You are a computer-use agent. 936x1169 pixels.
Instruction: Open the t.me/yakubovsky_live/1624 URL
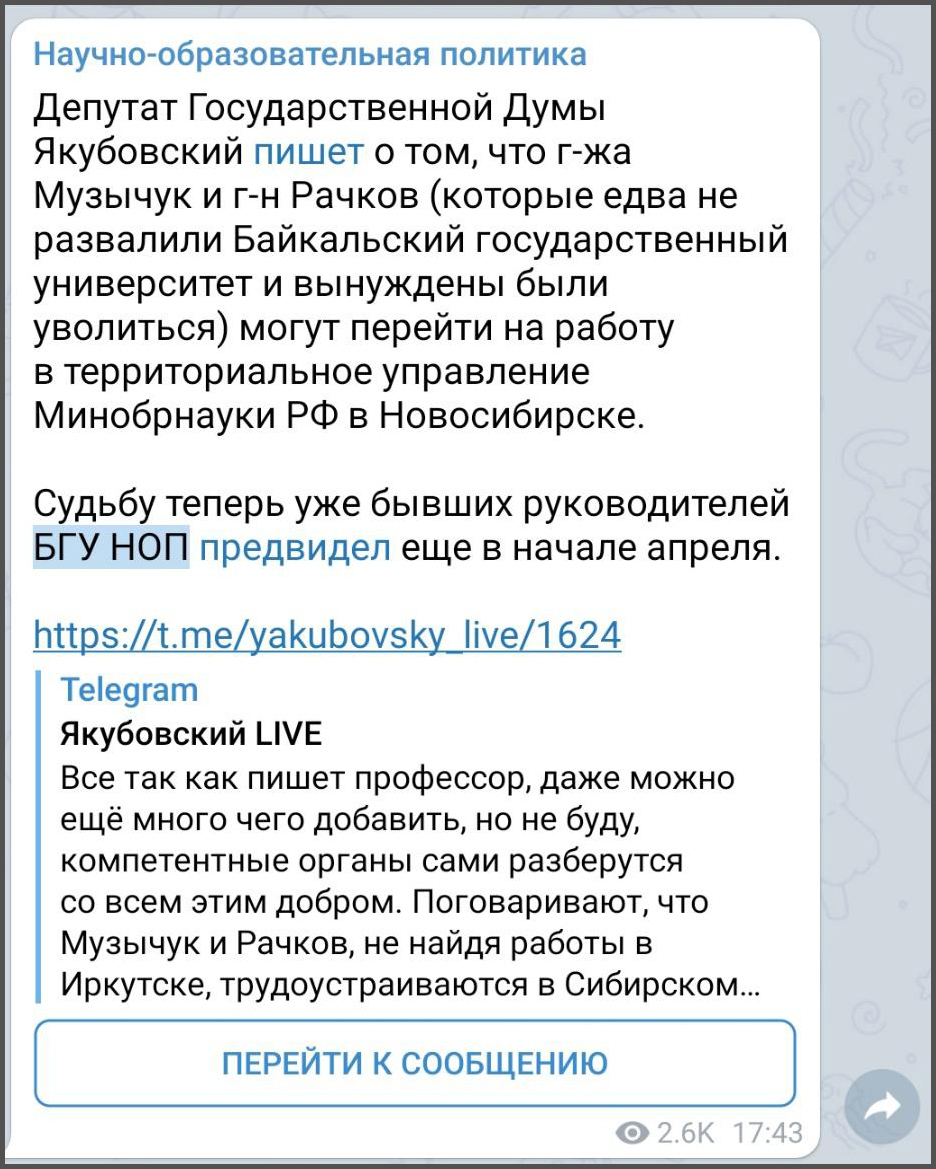pyautogui.click(x=327, y=634)
